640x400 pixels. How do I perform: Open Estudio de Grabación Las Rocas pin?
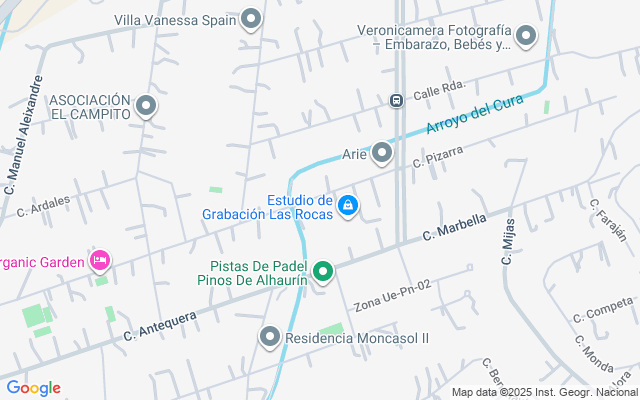[347, 206]
